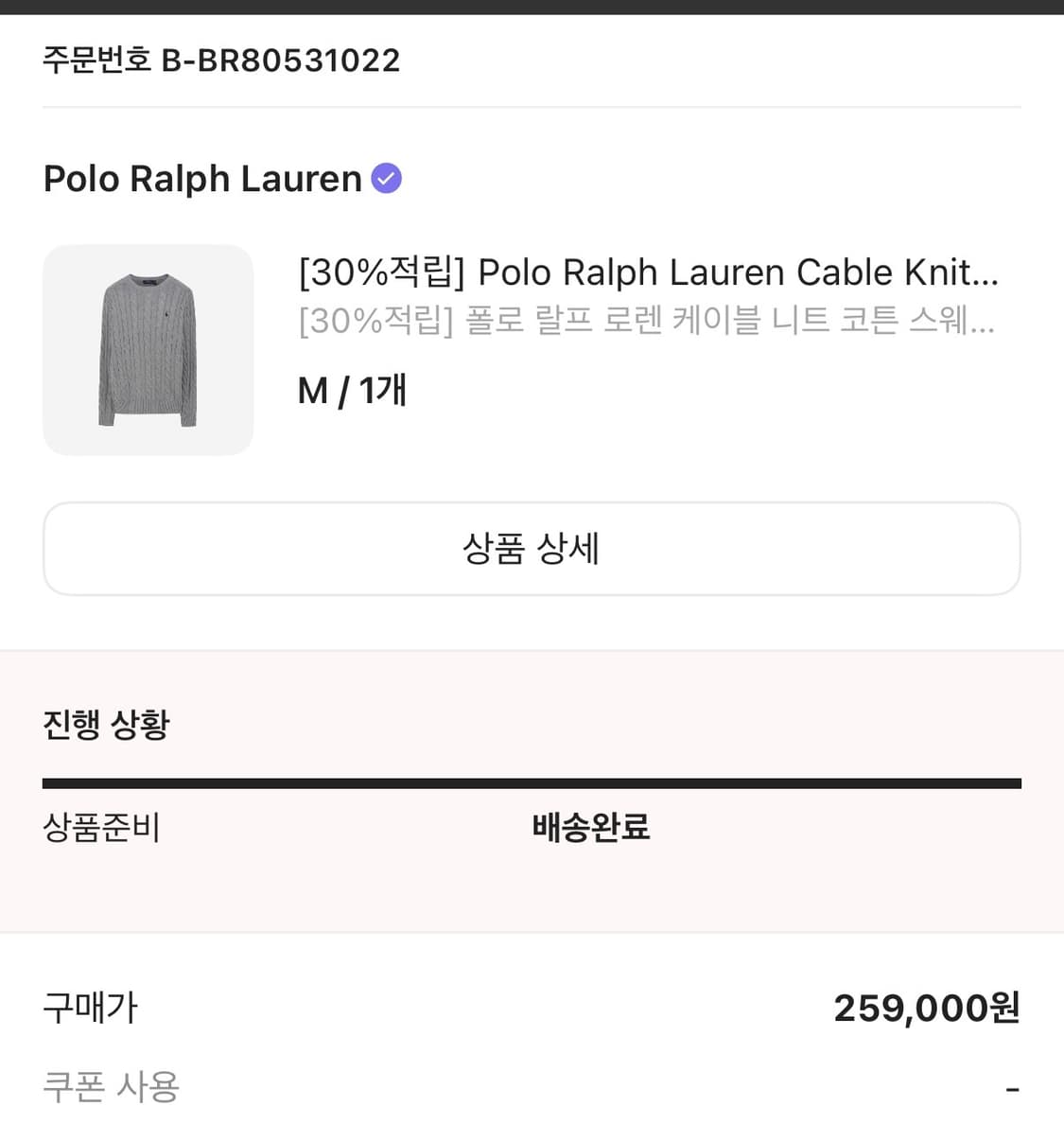1064x1124 pixels.
Task: Tap the 진행 상황 section heading
Action: (106, 725)
